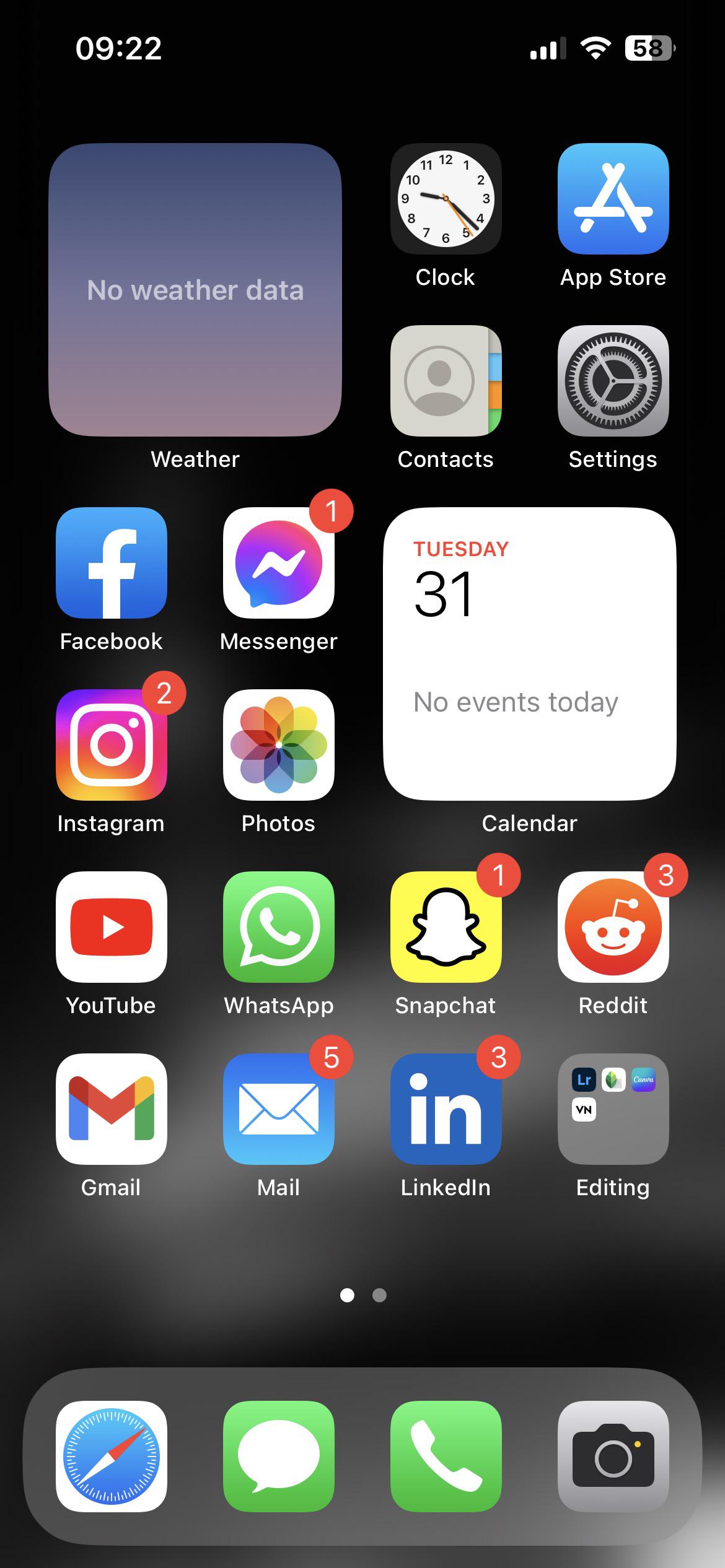
Task: Launch the Reddit app
Action: point(613,927)
